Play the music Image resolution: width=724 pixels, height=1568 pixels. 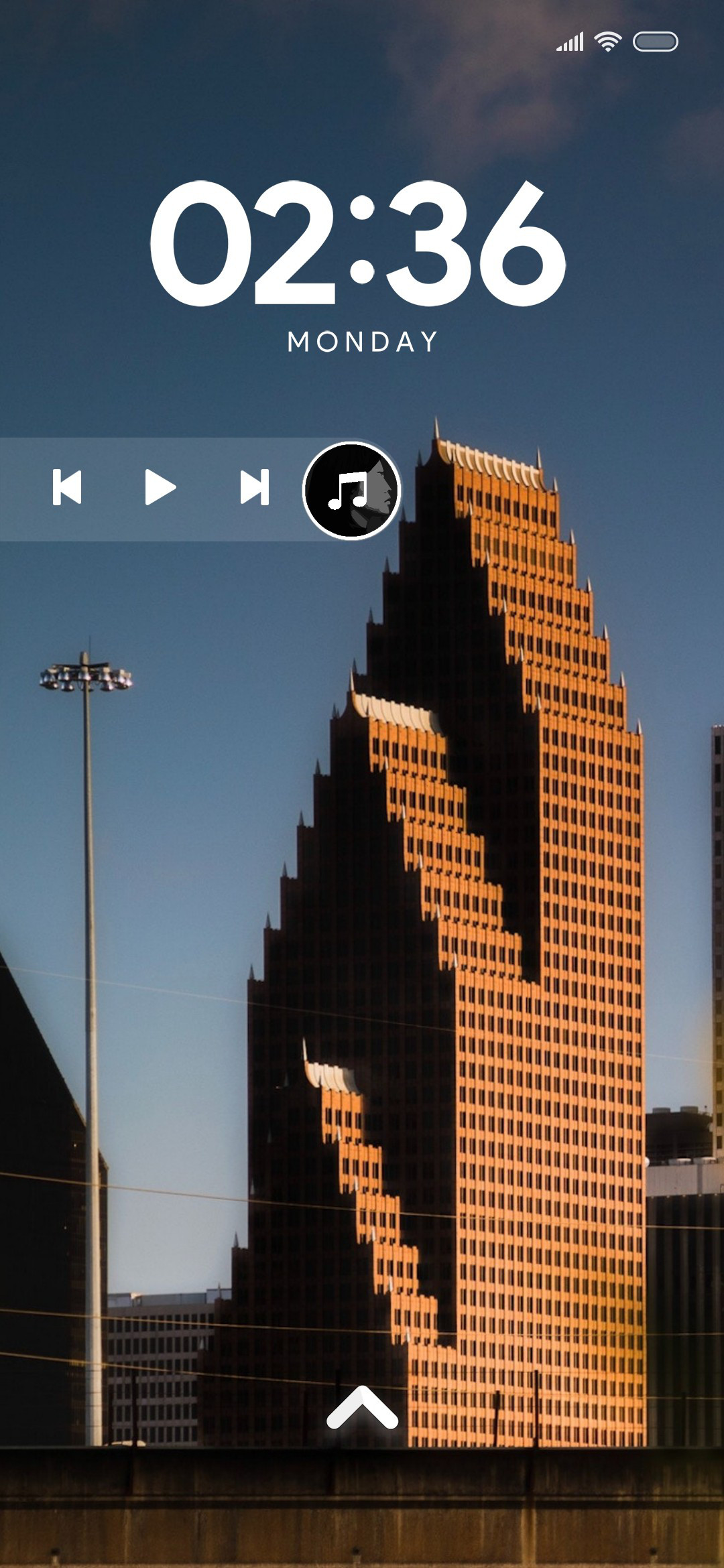pos(160,487)
